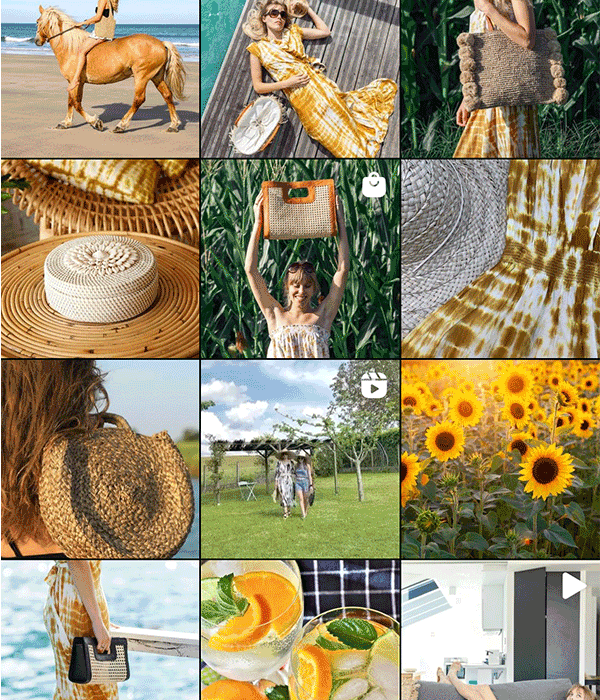Play the reel of two women in the garden

300,458
